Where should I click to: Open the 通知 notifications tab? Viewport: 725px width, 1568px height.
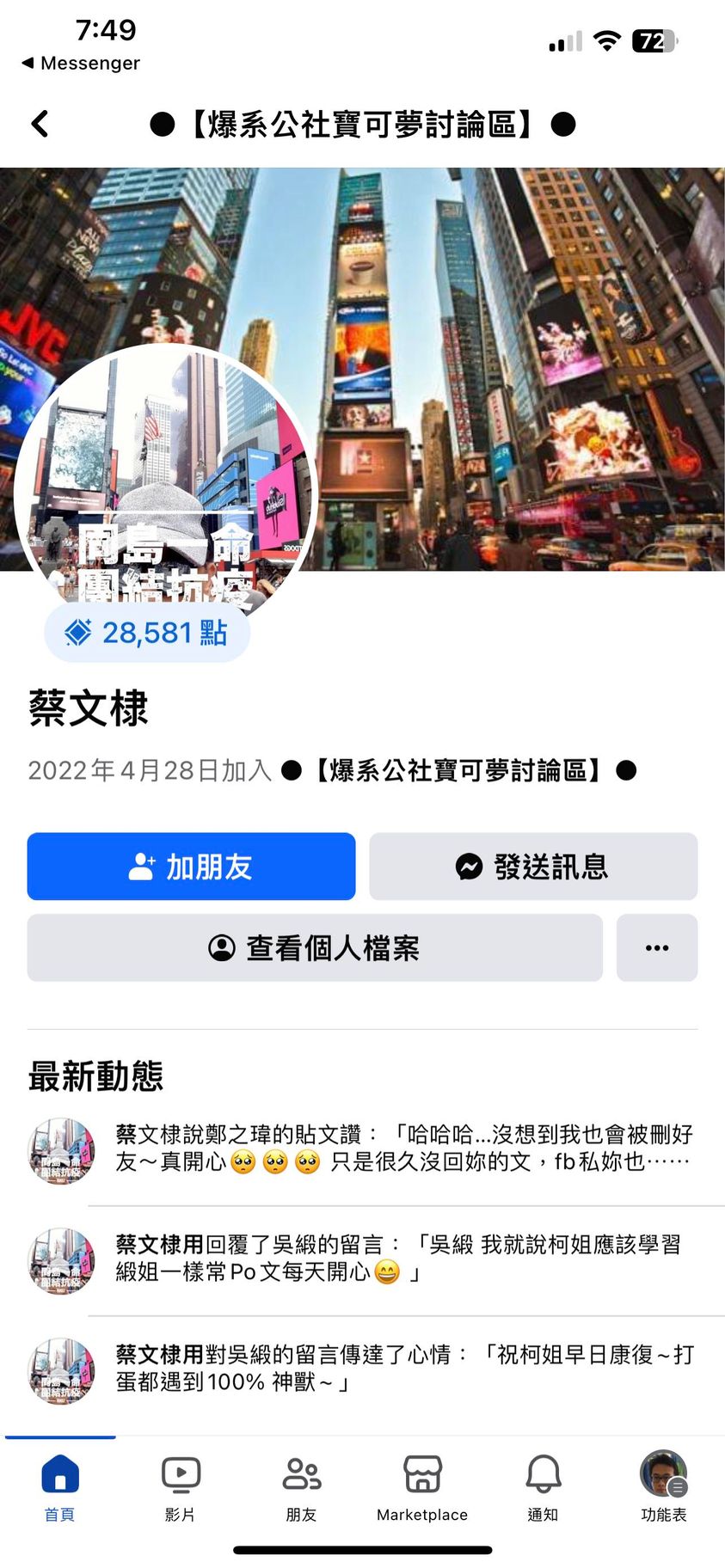(x=543, y=1487)
